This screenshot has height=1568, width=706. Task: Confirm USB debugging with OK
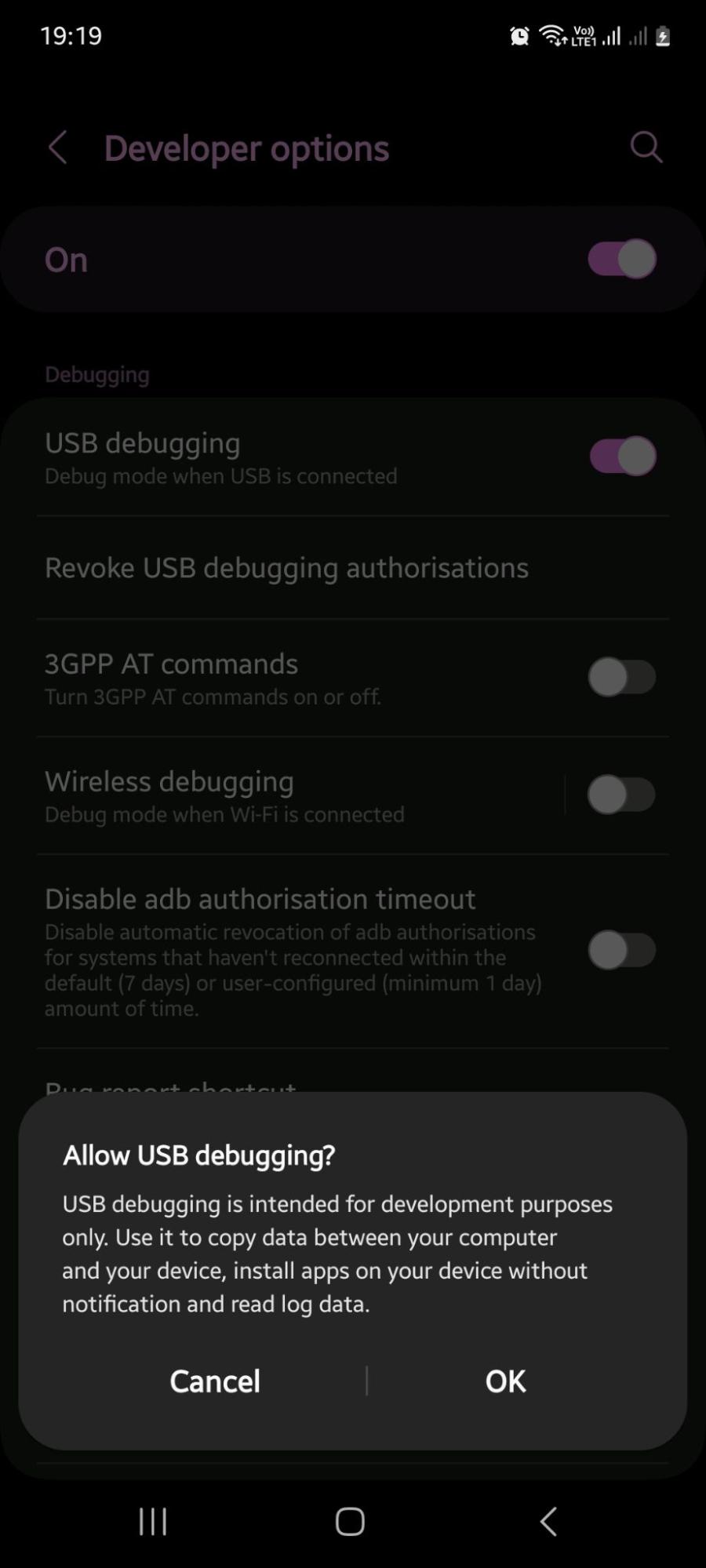505,1381
